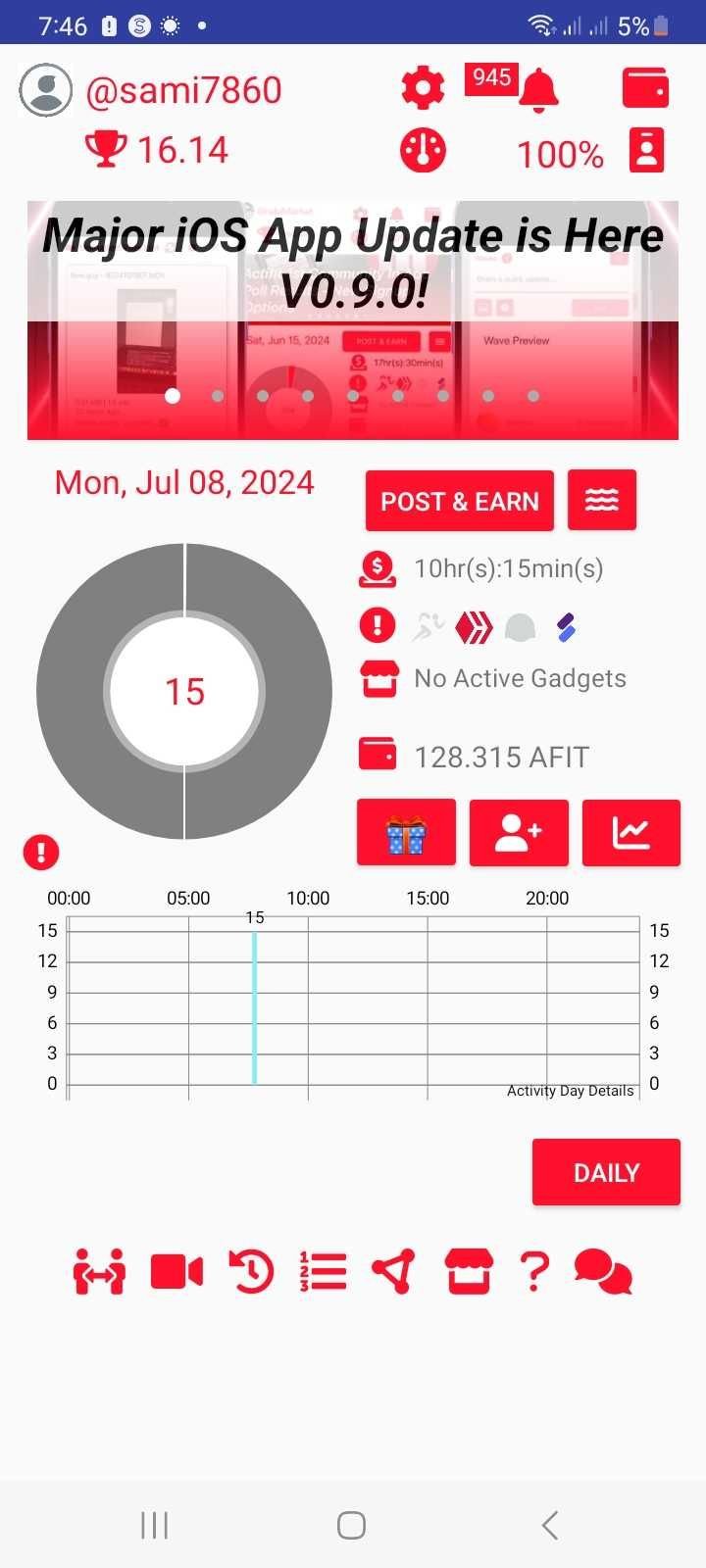Screen dimensions: 706x1568
Task: Open the friends distance icon
Action: click(99, 1272)
